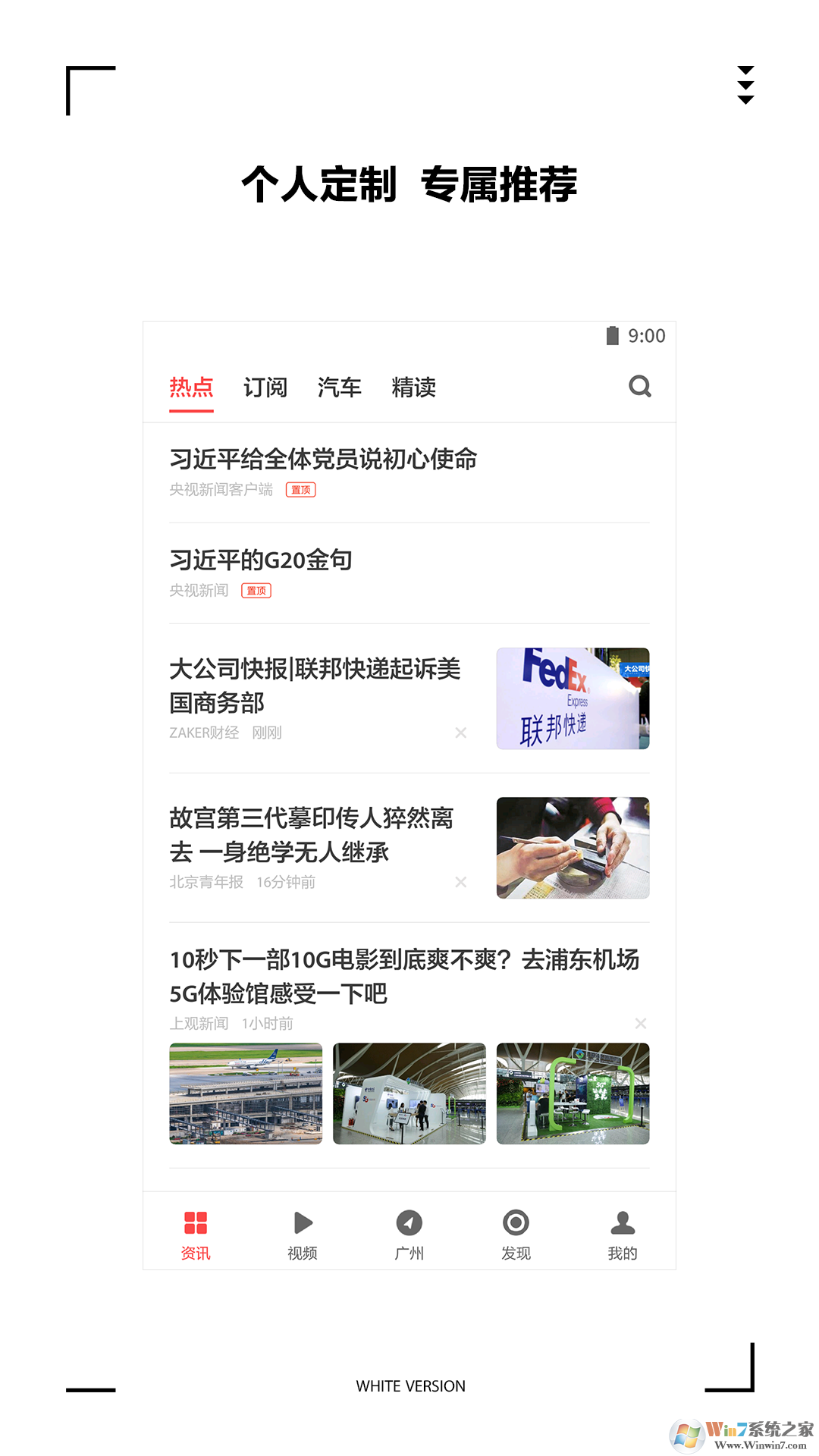Tap the battery status icon
Screen dimensions: 819x1456
pos(611,335)
